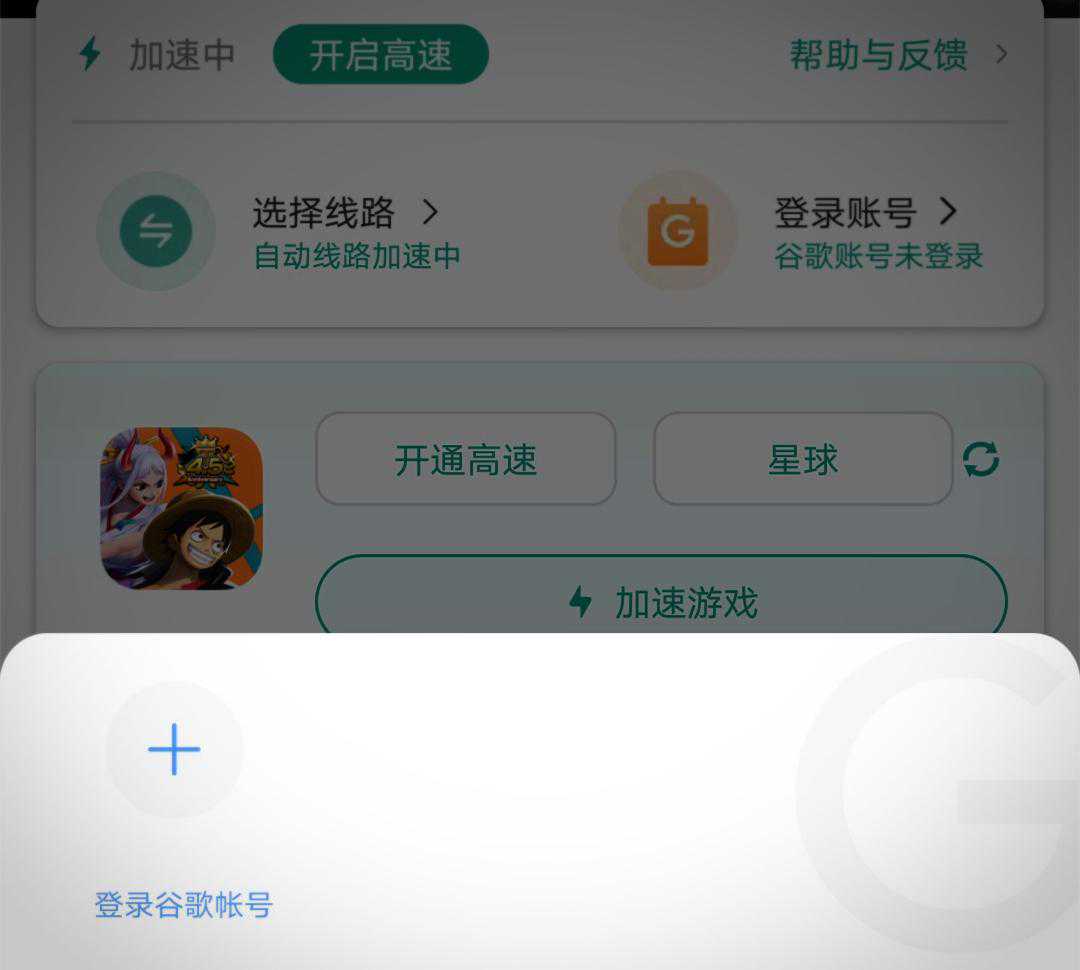Tap 开启高速 button
Viewport: 1080px width, 970px height.
[x=380, y=55]
